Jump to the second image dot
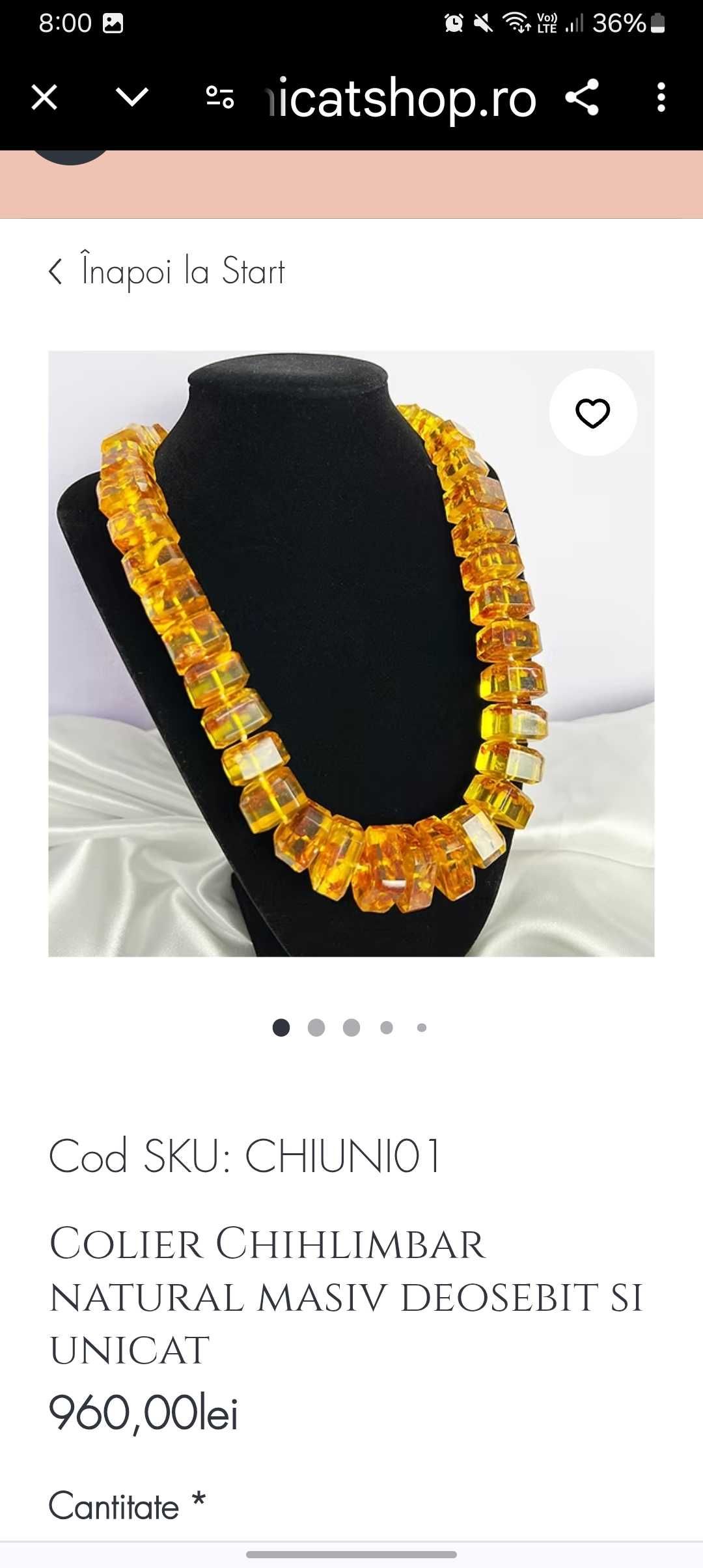The width and height of the screenshot is (703, 1568). [x=316, y=1028]
